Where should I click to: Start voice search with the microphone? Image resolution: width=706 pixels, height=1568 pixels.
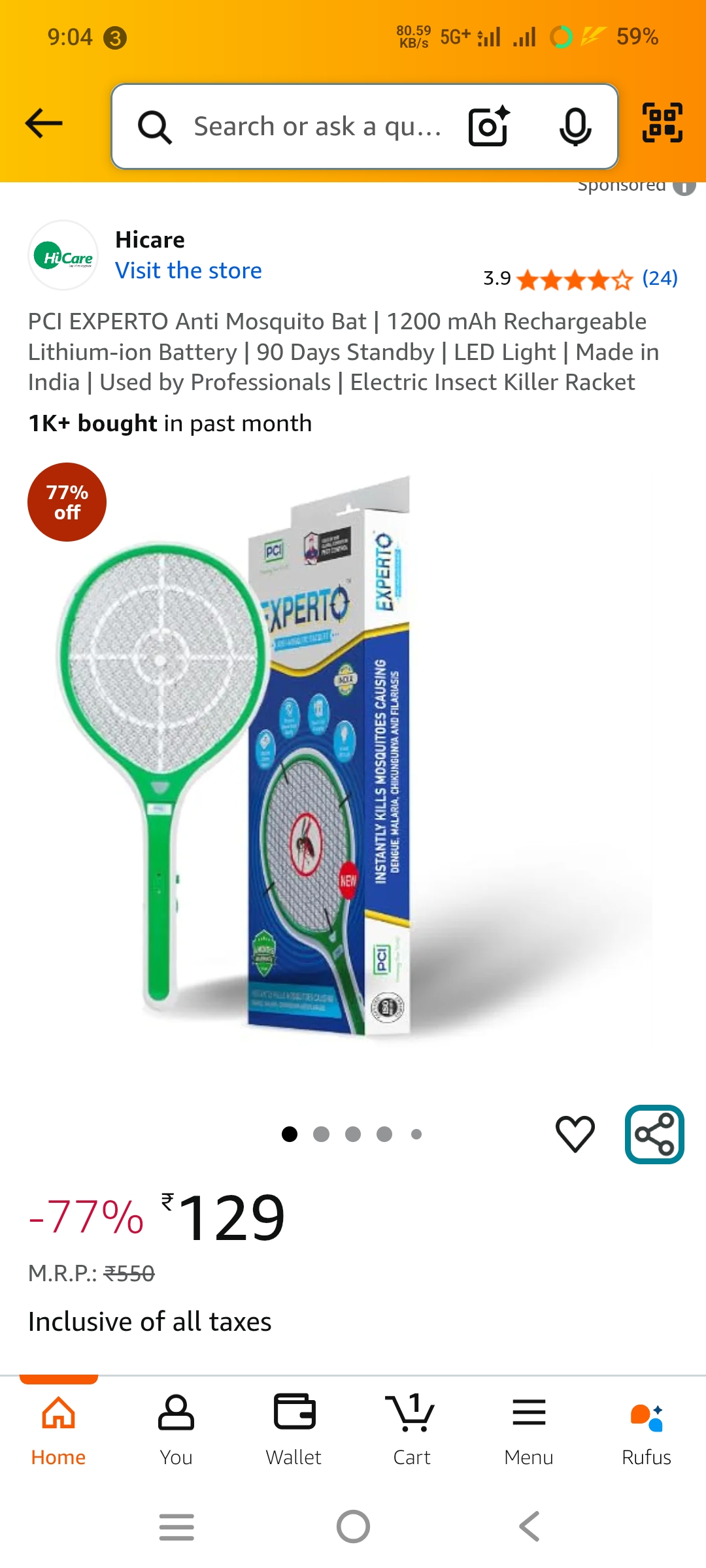click(575, 126)
